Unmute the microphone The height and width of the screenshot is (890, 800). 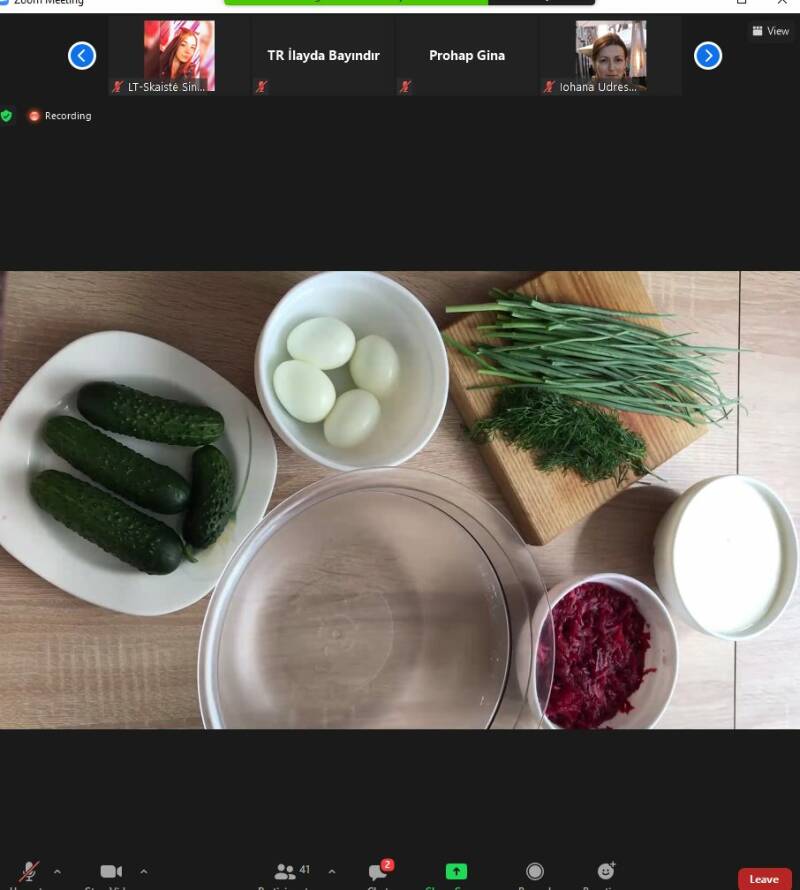tap(29, 872)
